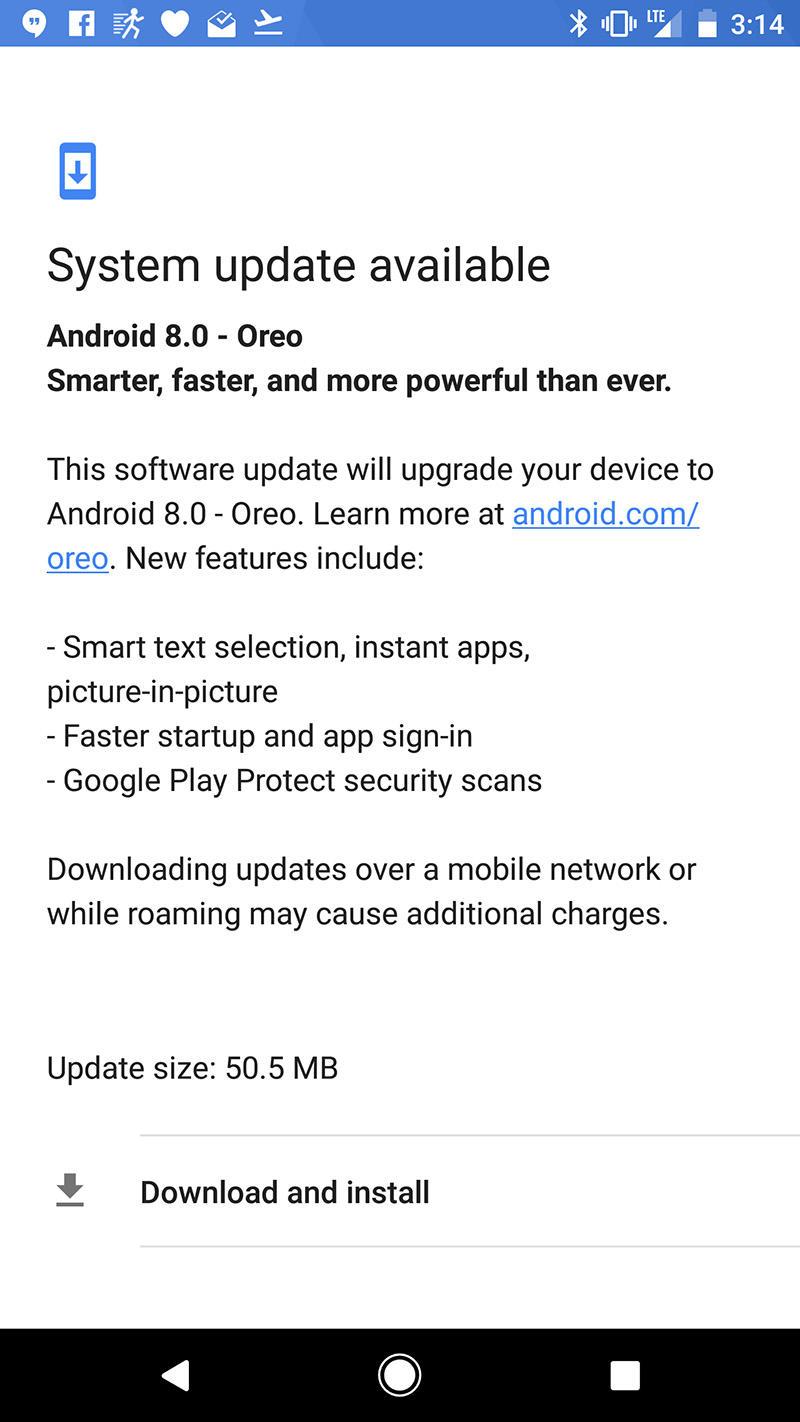Go back using system back button
The width and height of the screenshot is (800, 1422).
point(176,1376)
